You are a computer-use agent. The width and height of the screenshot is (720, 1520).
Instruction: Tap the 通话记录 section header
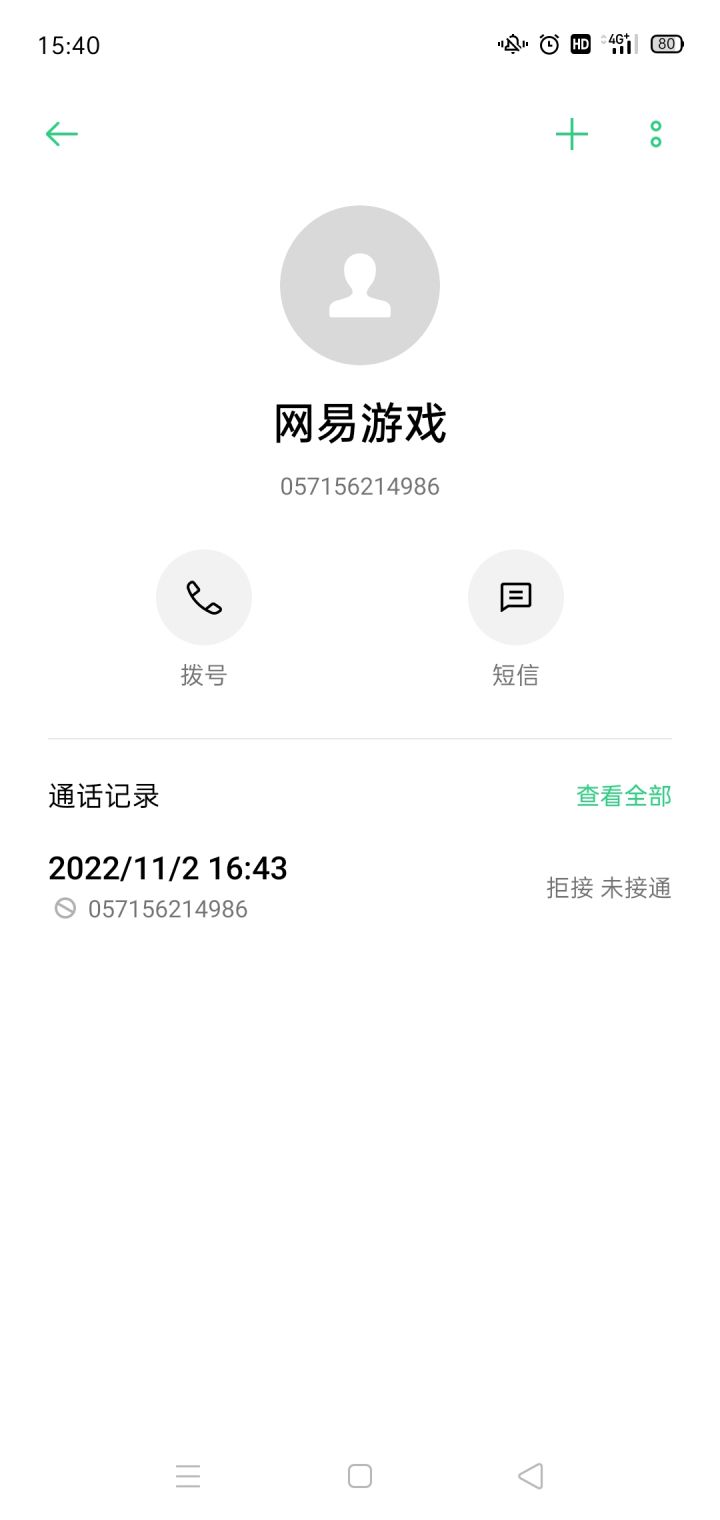click(x=103, y=796)
